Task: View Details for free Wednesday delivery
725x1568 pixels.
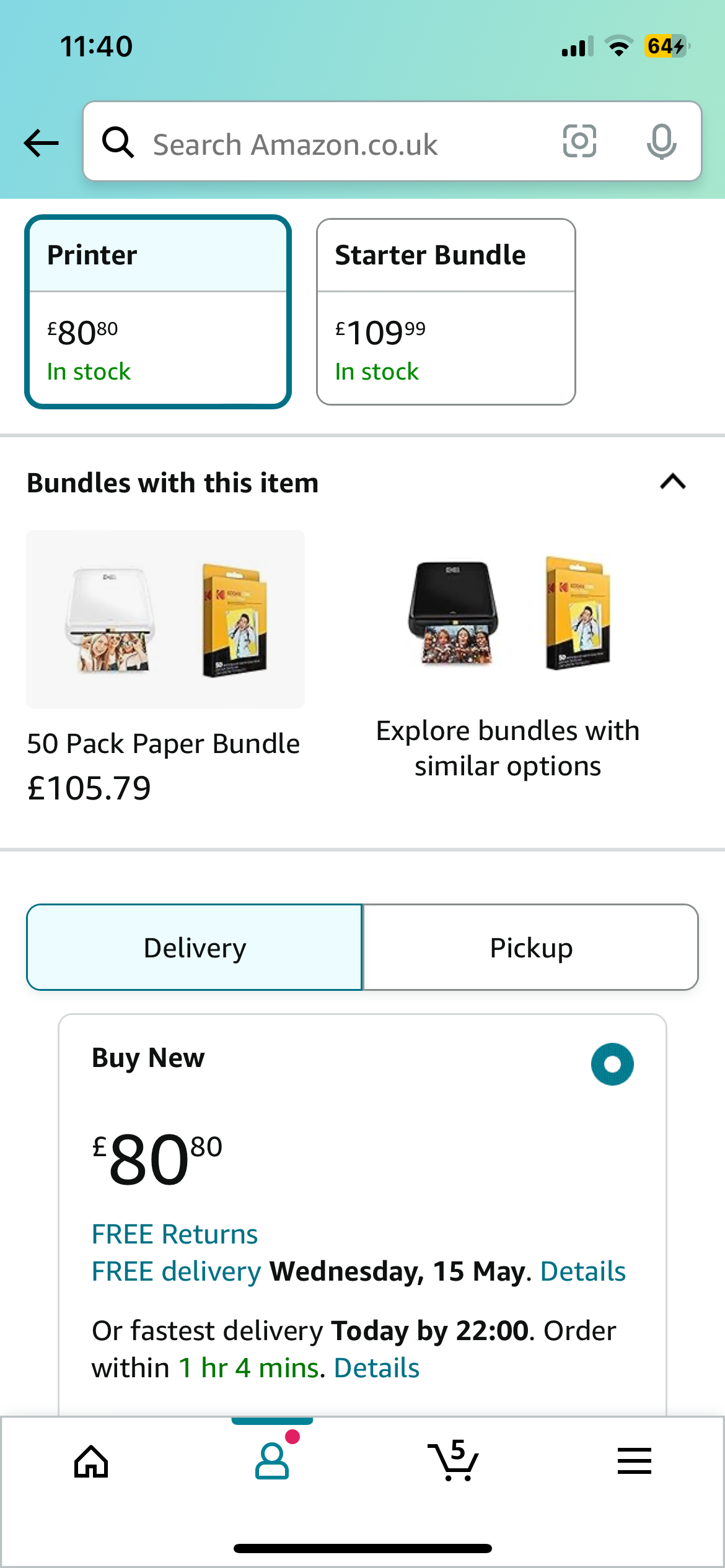Action: click(583, 1271)
